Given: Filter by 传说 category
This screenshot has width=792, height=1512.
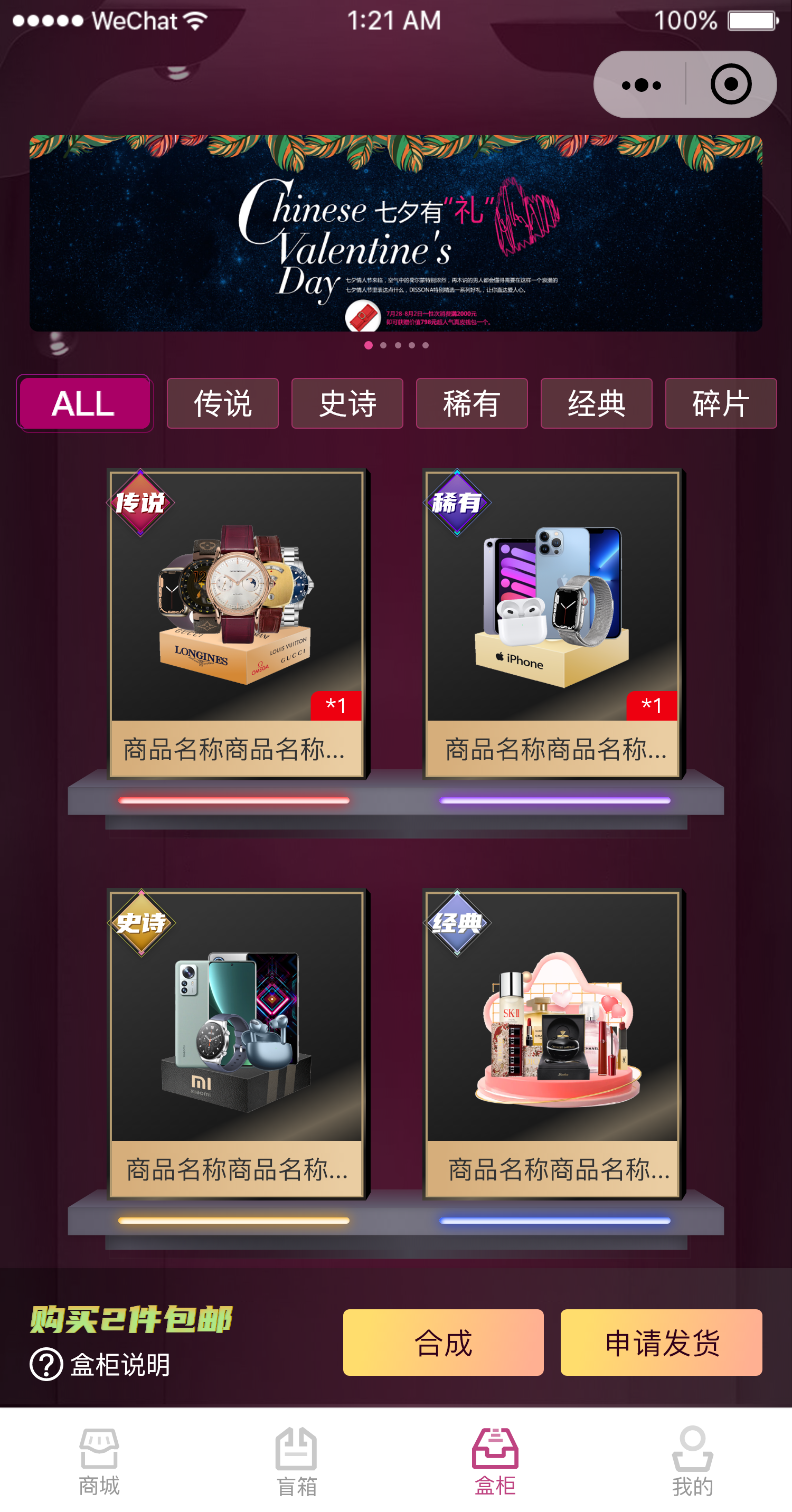Looking at the screenshot, I should pos(222,403).
